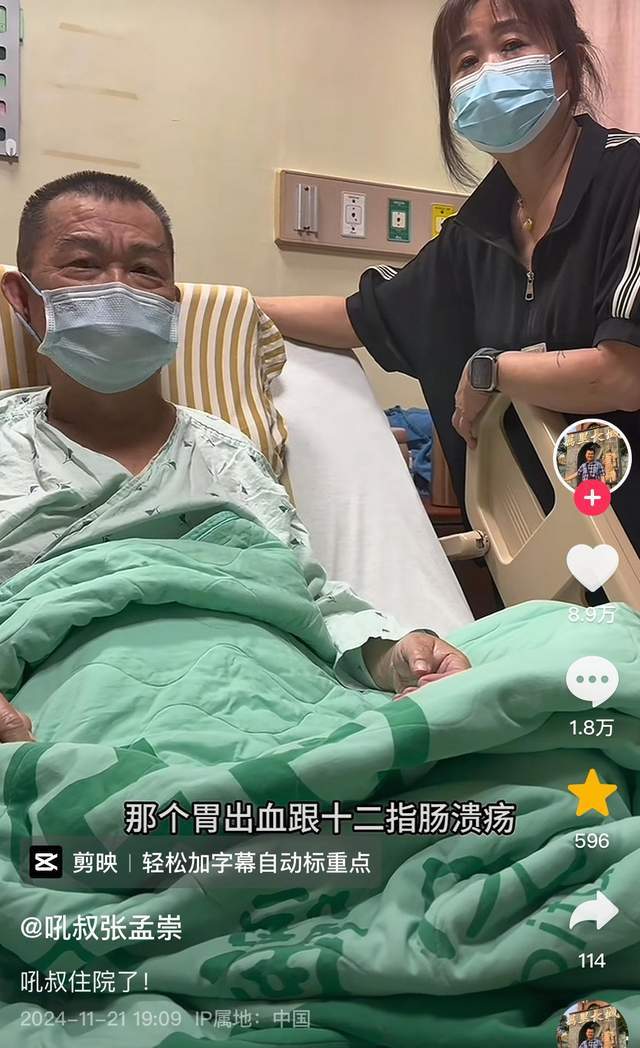Image resolution: width=640 pixels, height=1048 pixels.
Task: Open the comments with 1.8万 replies
Action: tap(592, 682)
